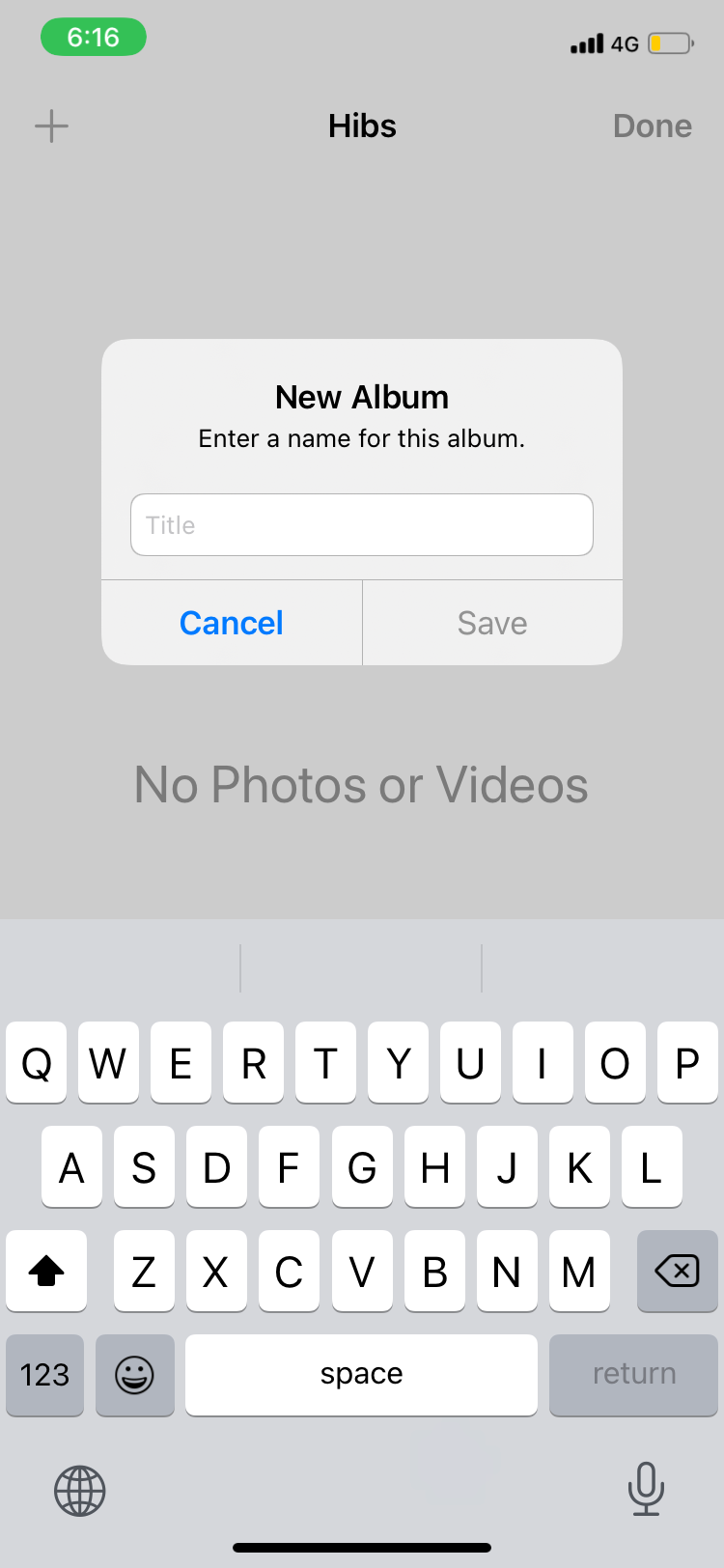Tap the letter A key
This screenshot has width=724, height=1568.
click(71, 1167)
